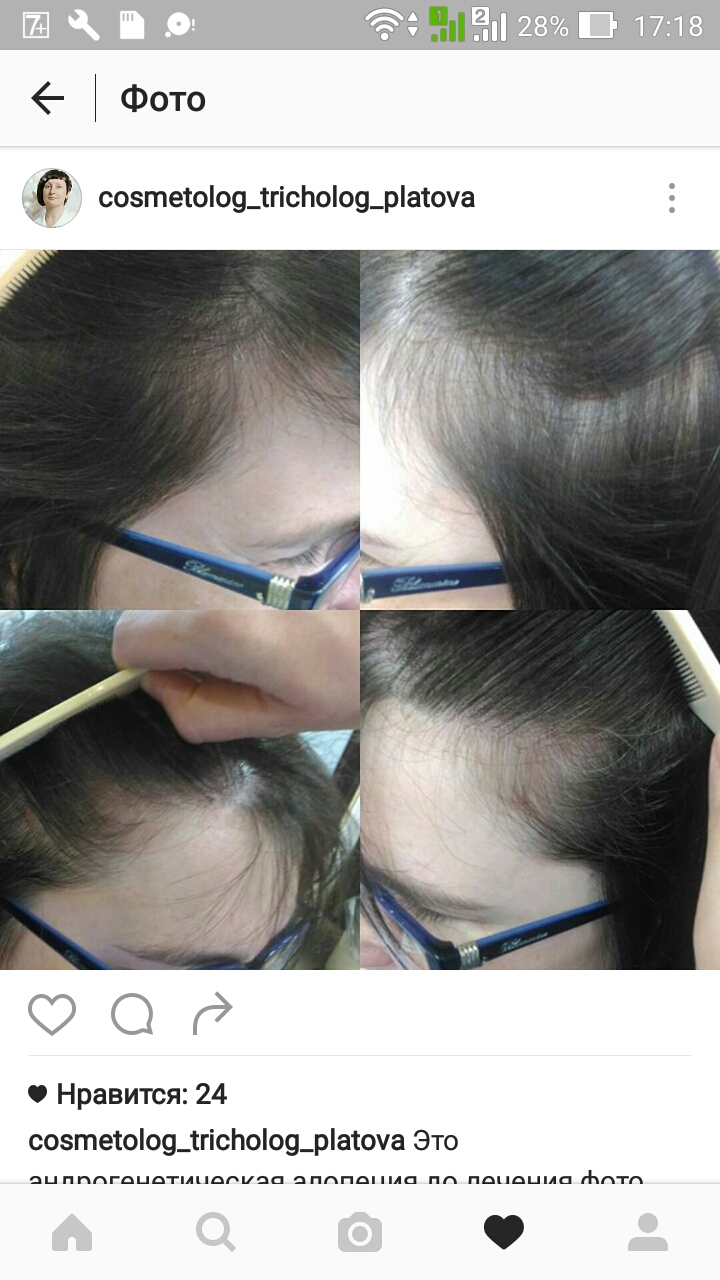Screen dimensions: 720x1280
Task: Open the Activity heart tab
Action: pyautogui.click(x=504, y=1232)
